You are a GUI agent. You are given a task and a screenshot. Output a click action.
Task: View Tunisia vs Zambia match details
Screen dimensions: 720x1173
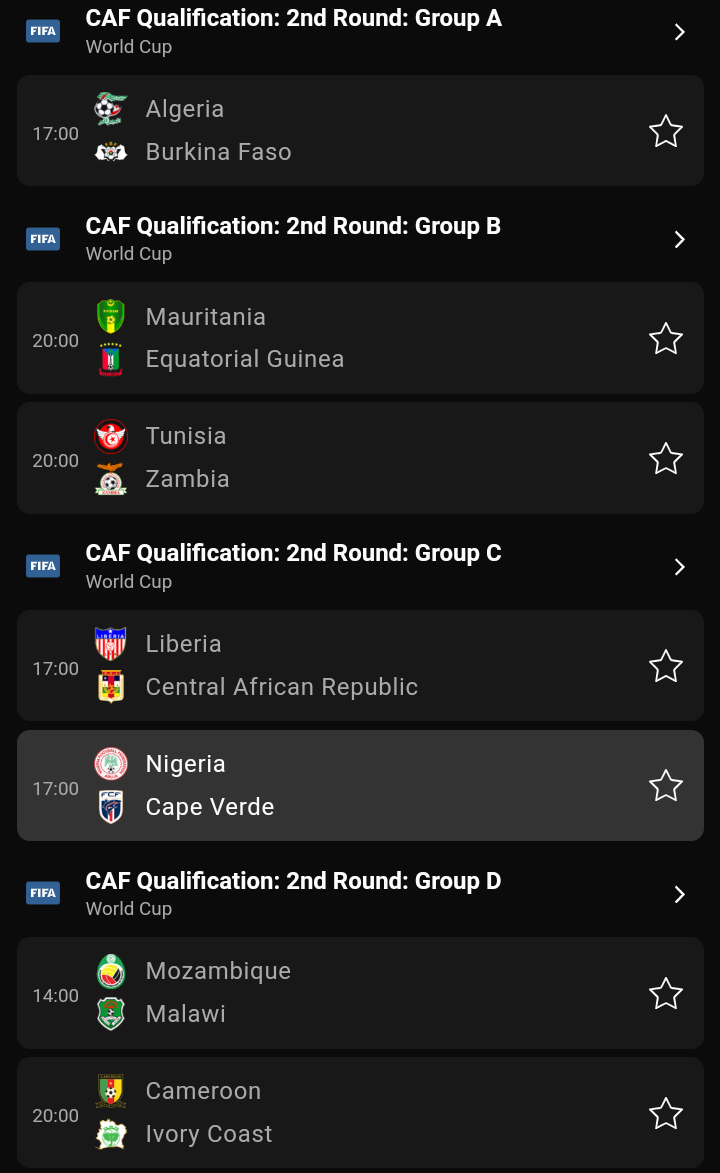[x=360, y=458]
